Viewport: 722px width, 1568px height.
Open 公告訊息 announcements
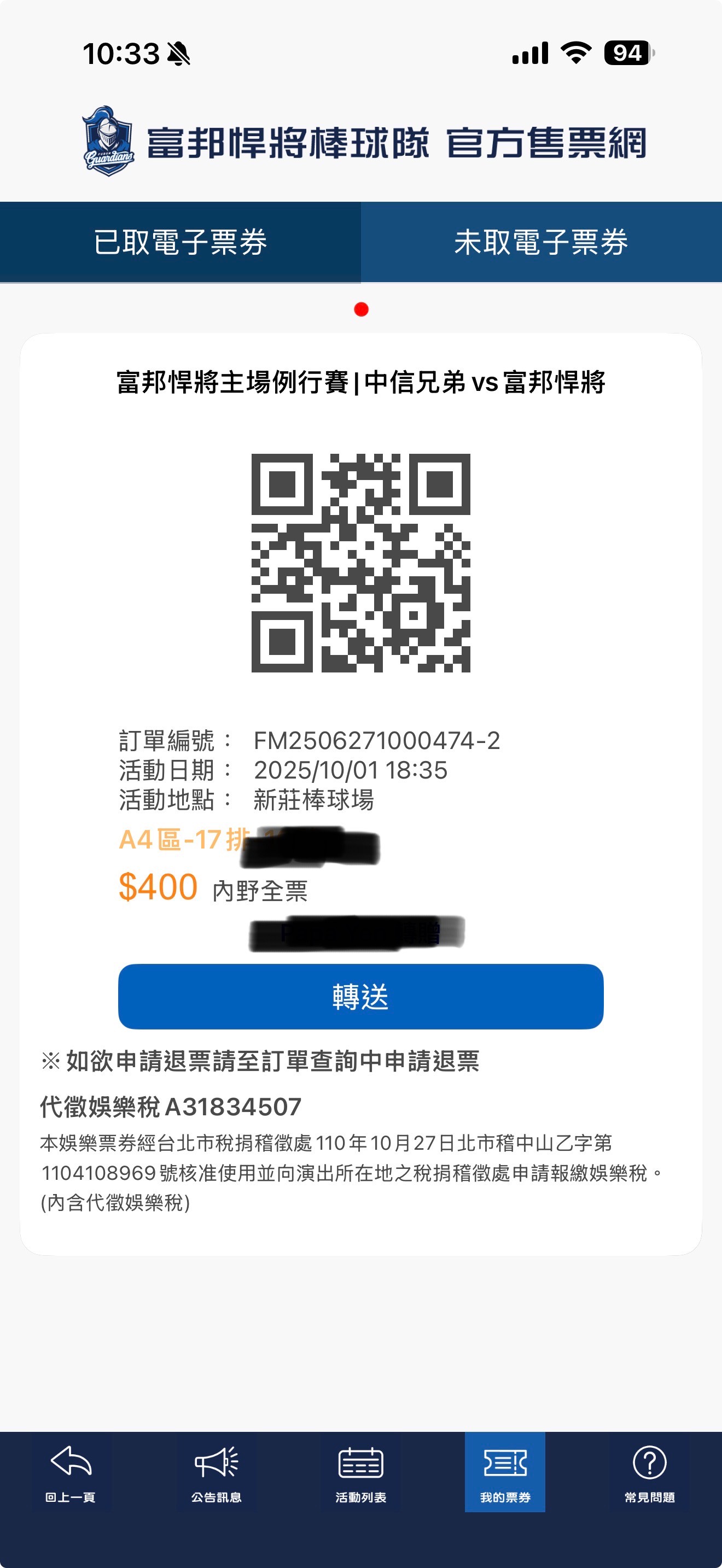[216, 1472]
